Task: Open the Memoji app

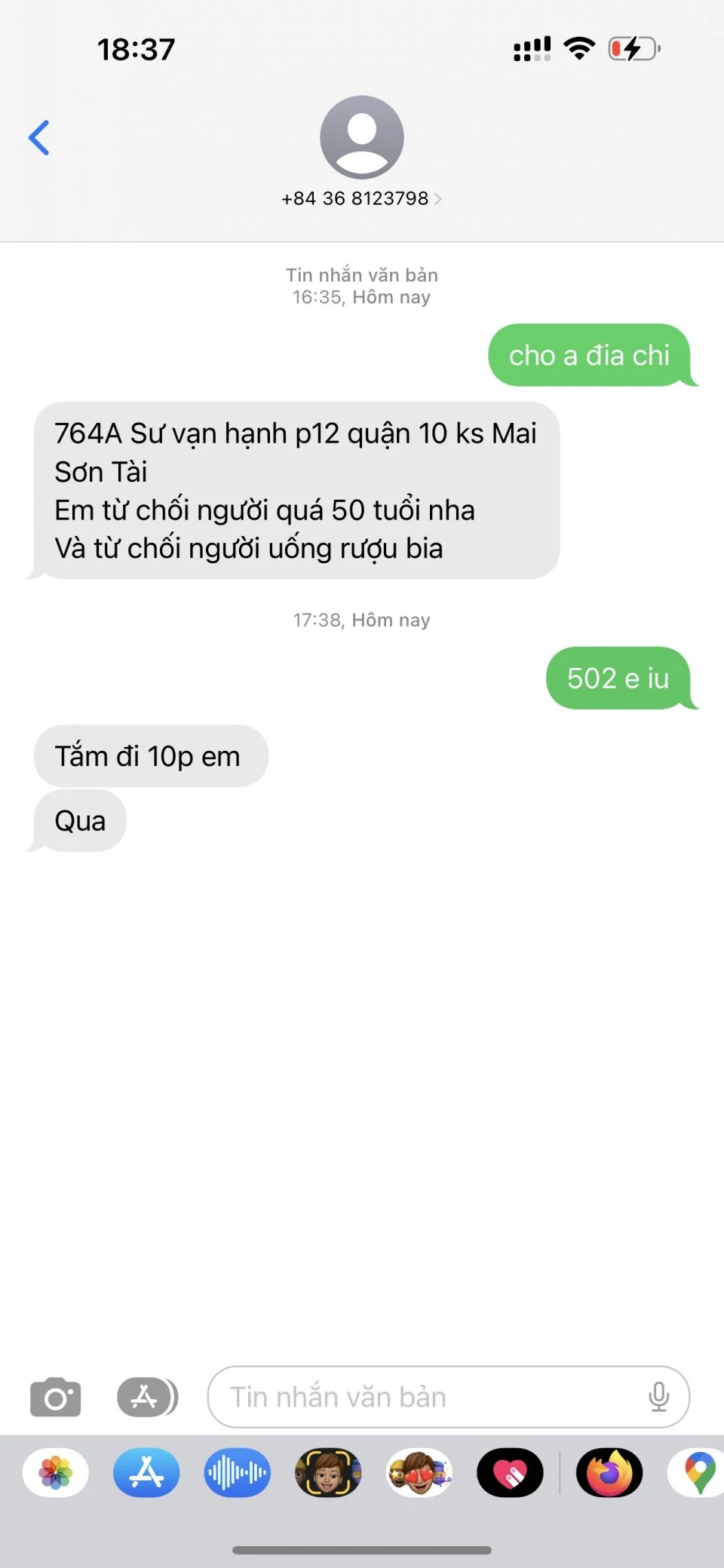Action: [x=328, y=1472]
